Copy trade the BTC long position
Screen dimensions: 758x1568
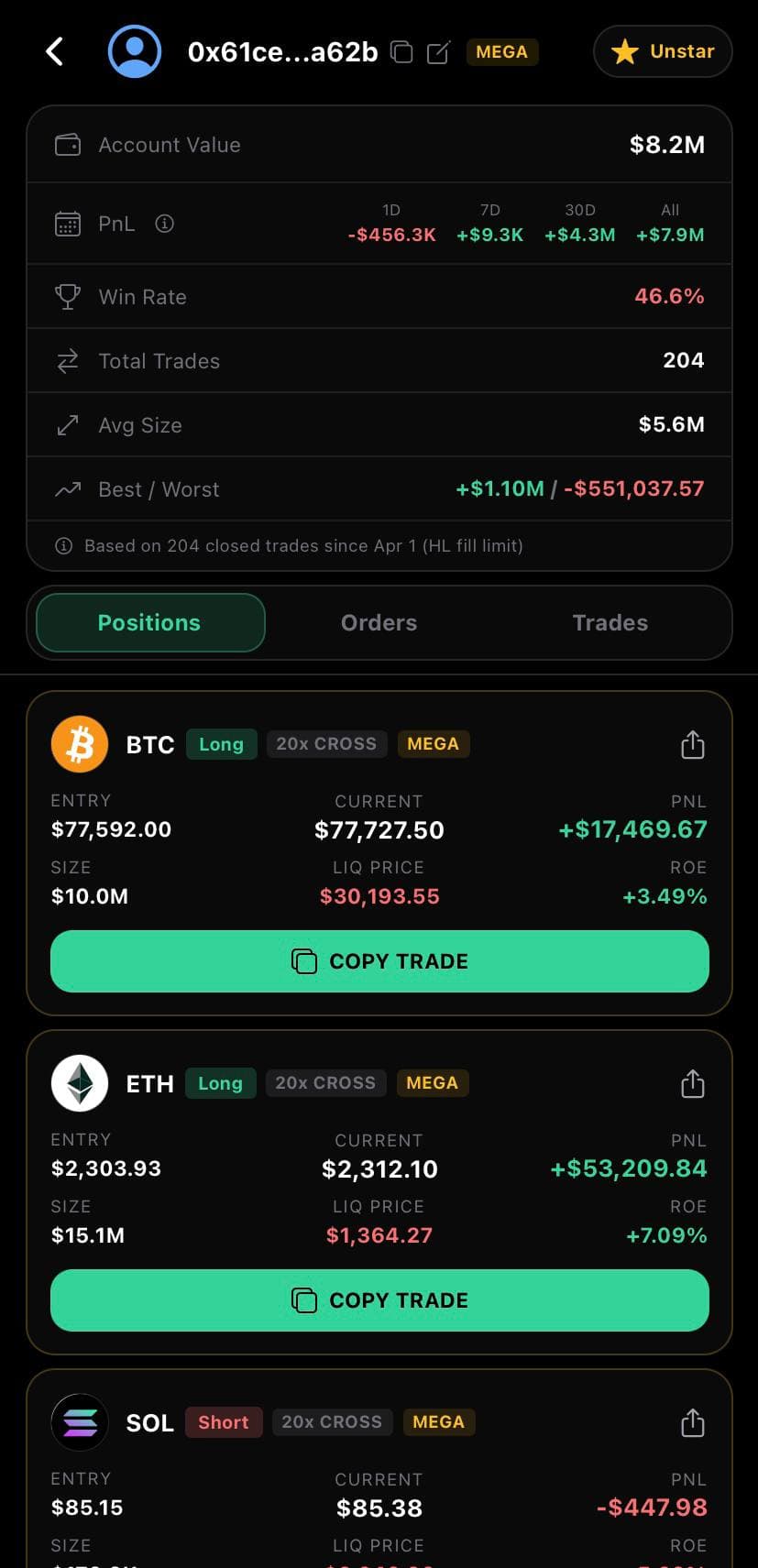(379, 960)
